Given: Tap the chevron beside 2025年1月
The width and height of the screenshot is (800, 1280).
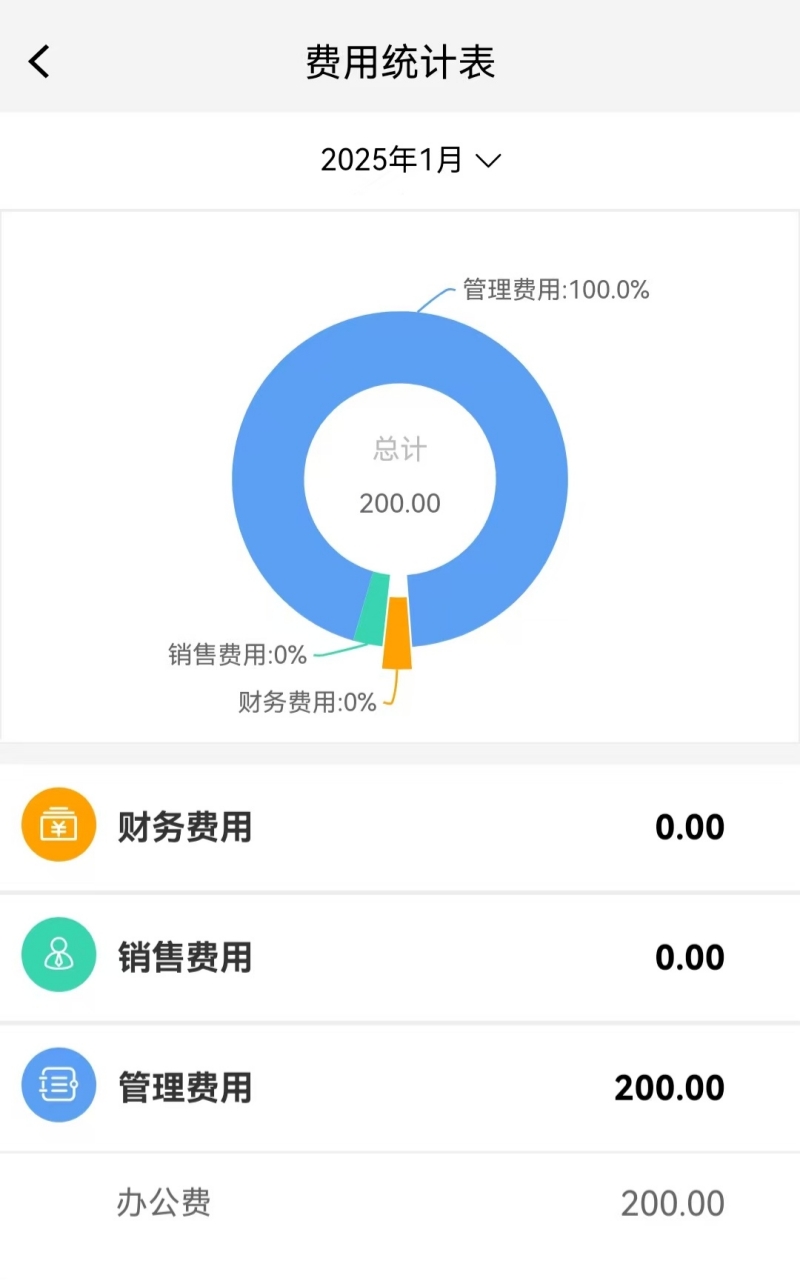Looking at the screenshot, I should (489, 161).
